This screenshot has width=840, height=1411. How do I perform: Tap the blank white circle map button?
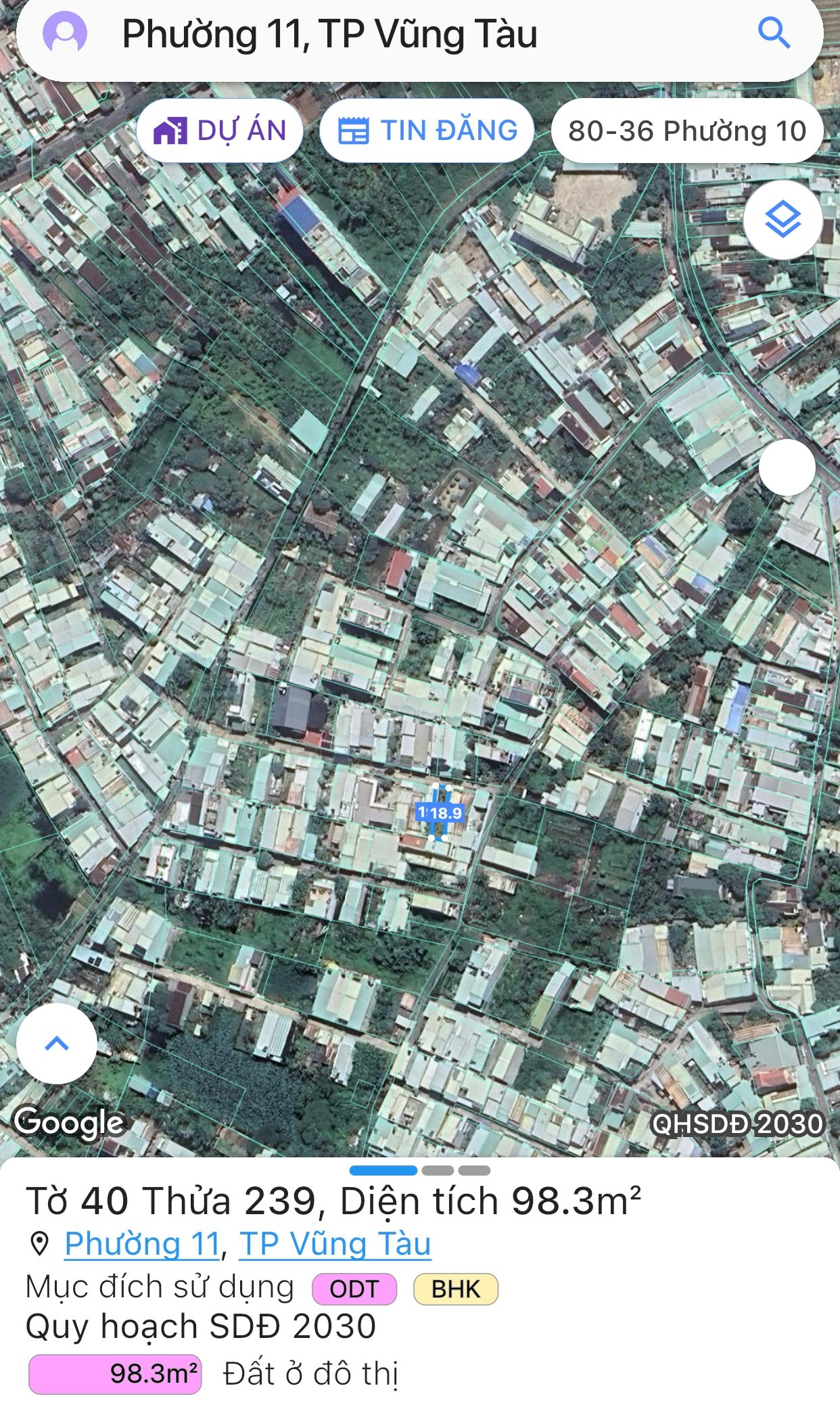787,467
